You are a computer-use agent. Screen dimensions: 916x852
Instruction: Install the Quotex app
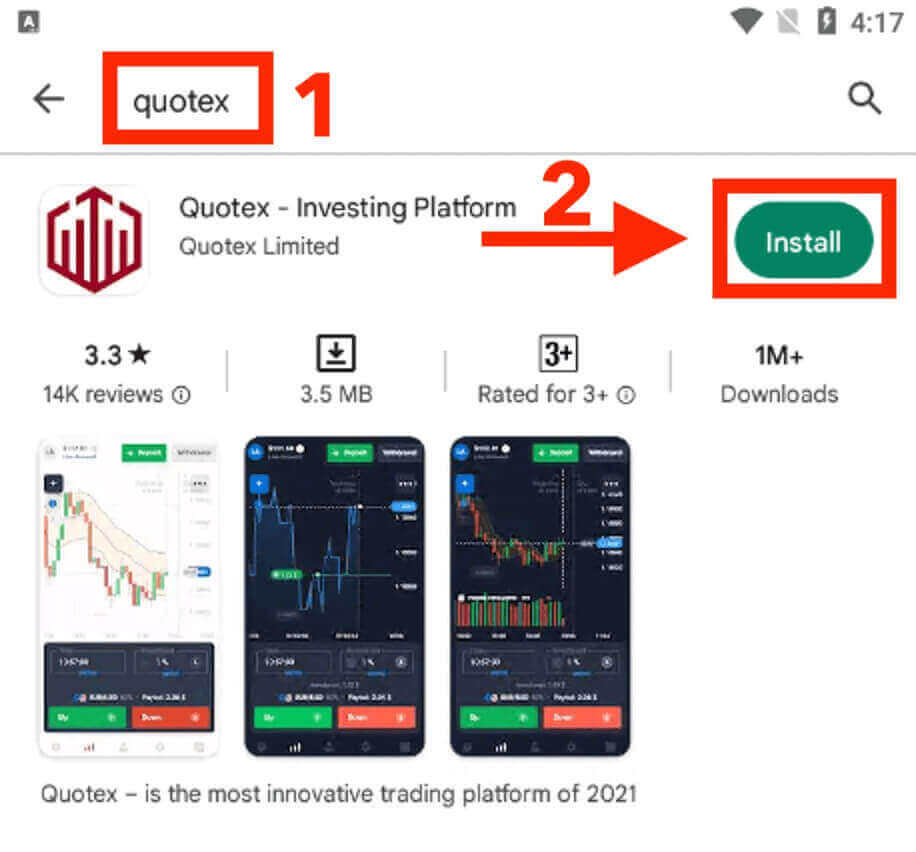803,242
